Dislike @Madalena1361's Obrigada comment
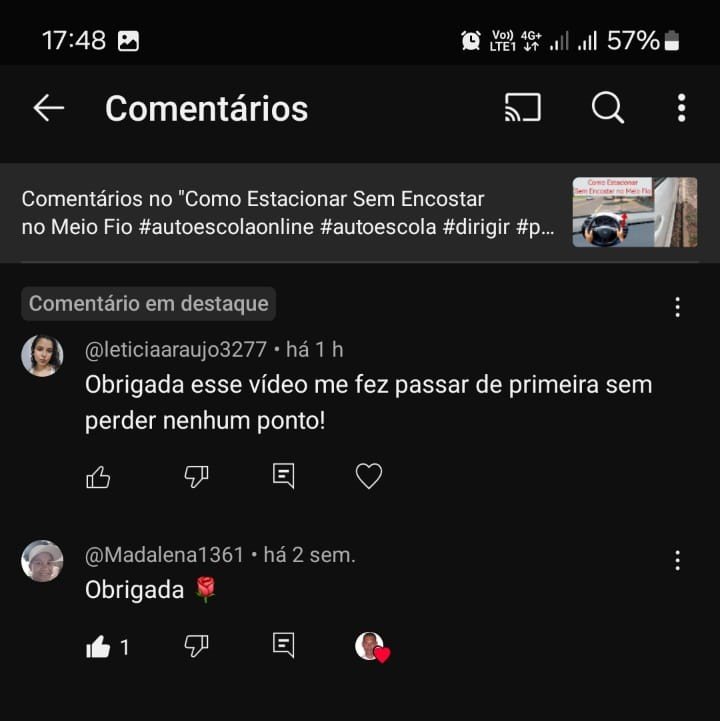 196,647
